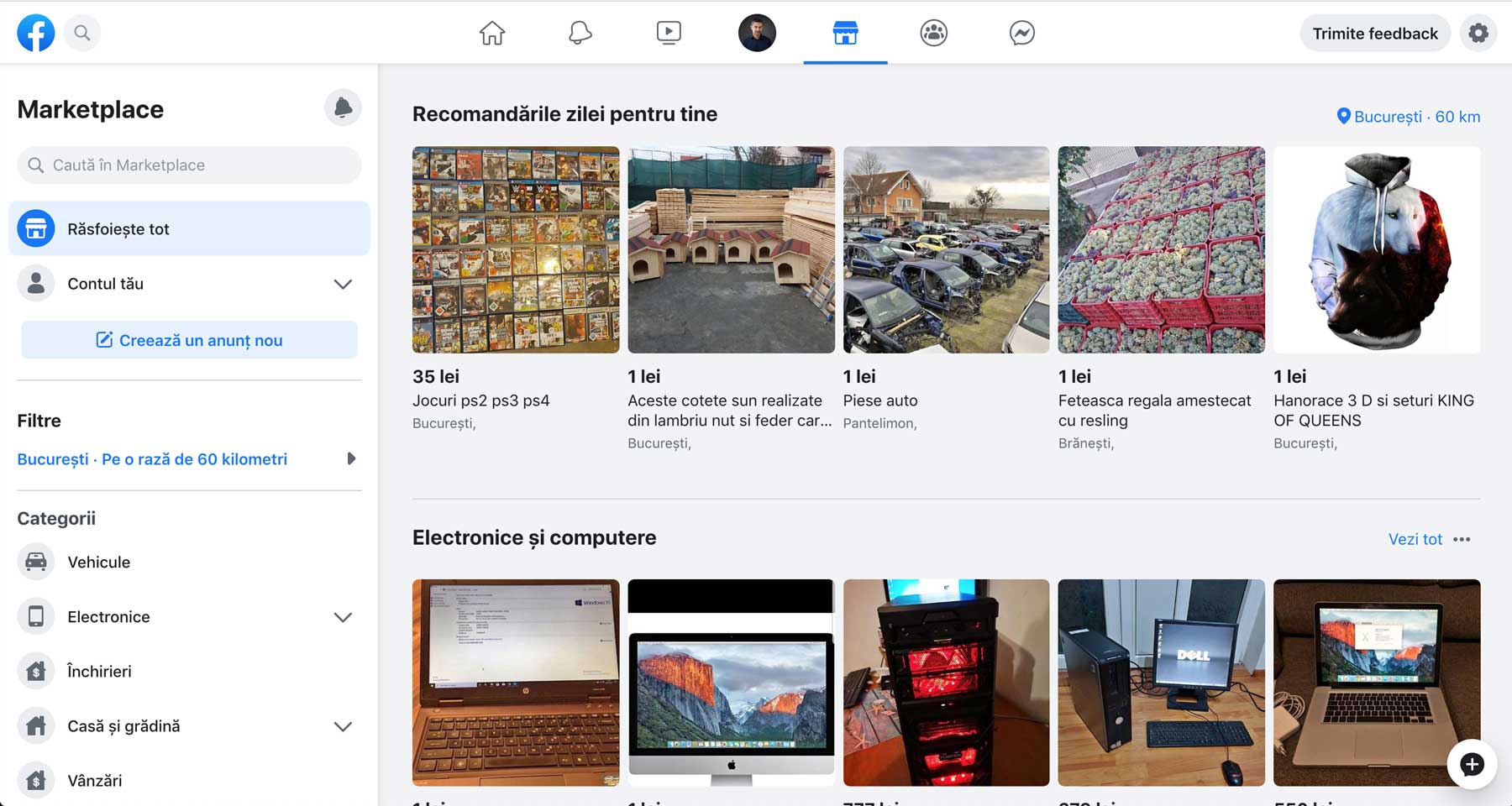Open the Jocuri ps2 ps3 ps4 listing
The width and height of the screenshot is (1512, 806).
[515, 250]
